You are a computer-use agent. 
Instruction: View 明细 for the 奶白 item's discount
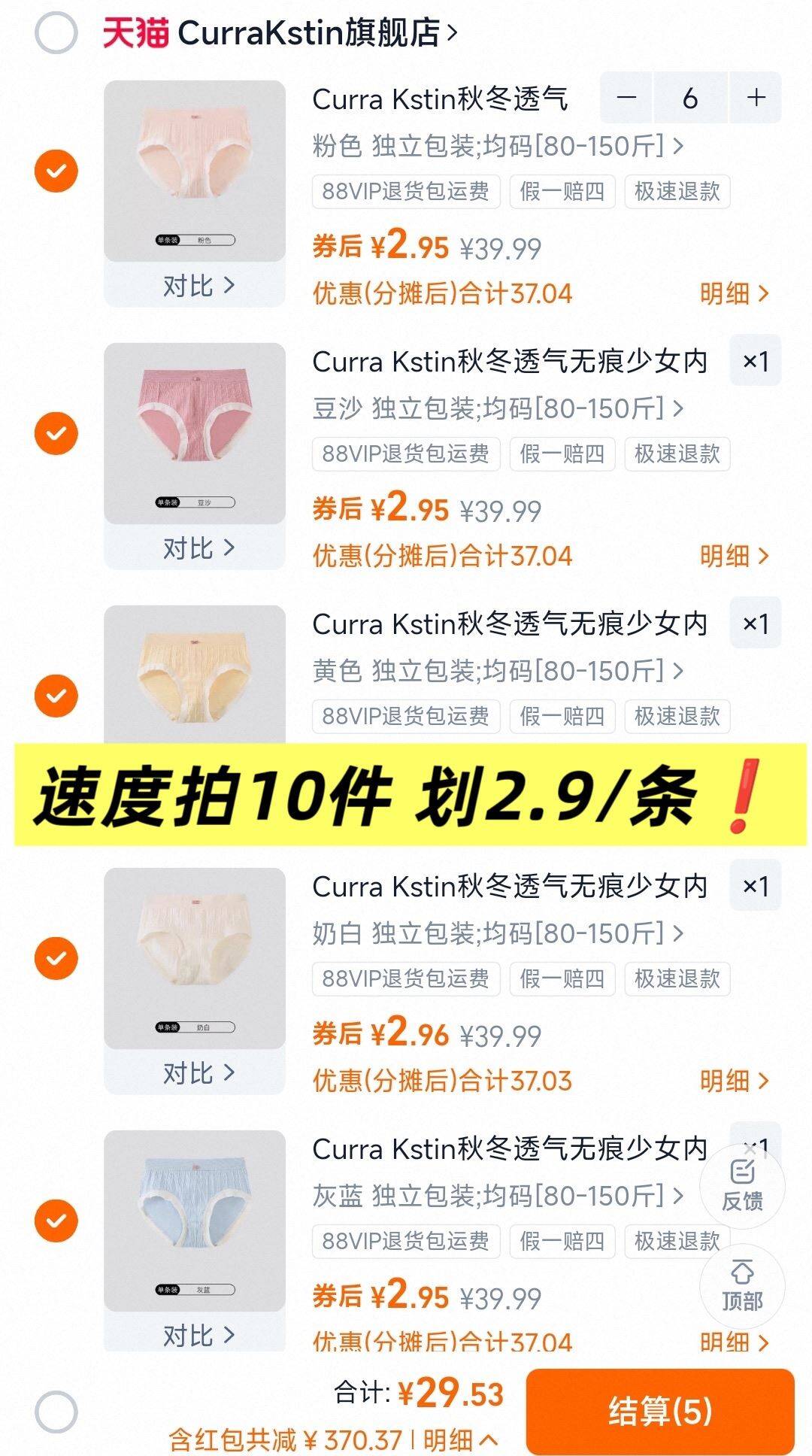(734, 1081)
